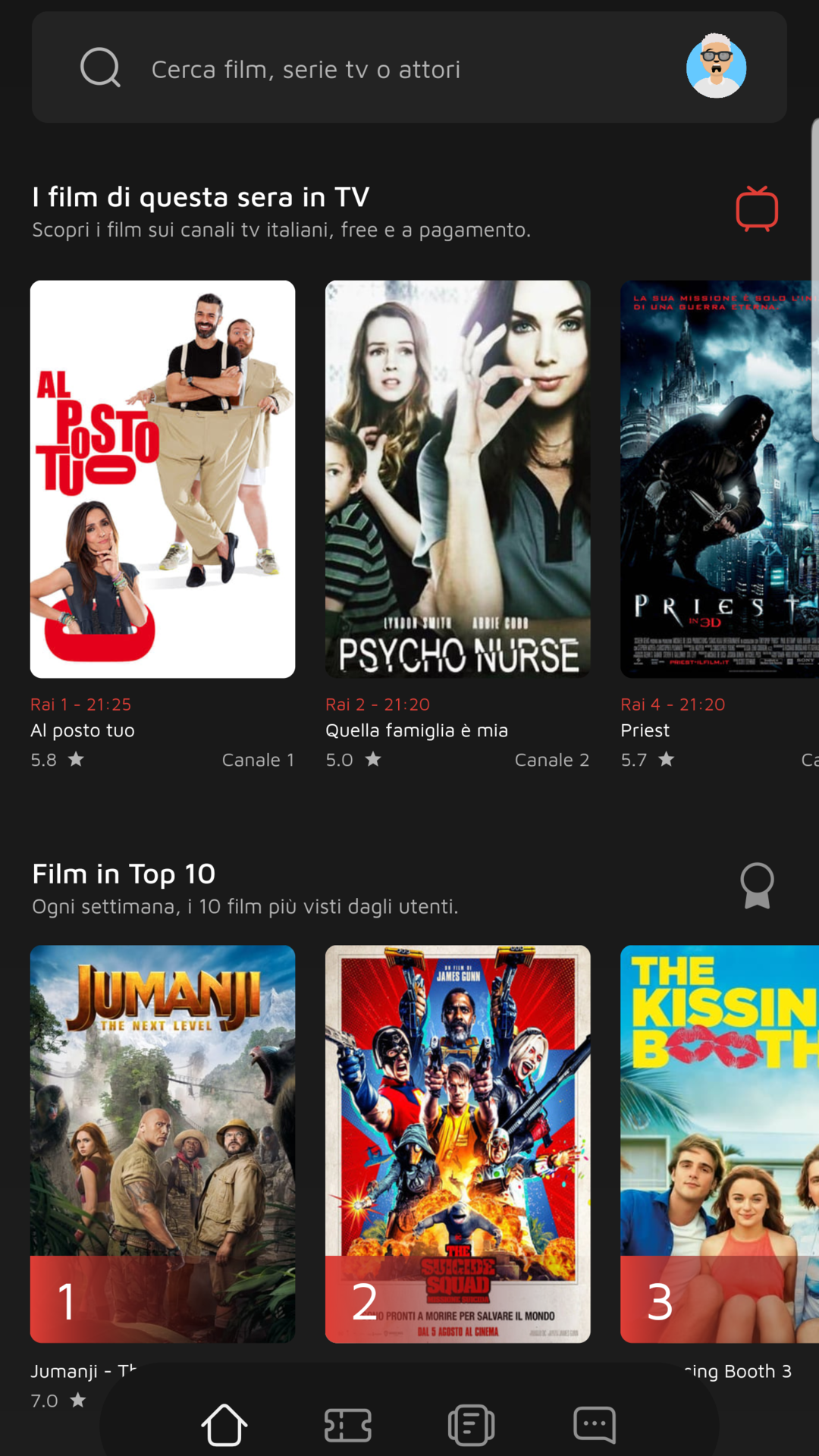819x1456 pixels.
Task: Open the Priest film card
Action: (718, 479)
